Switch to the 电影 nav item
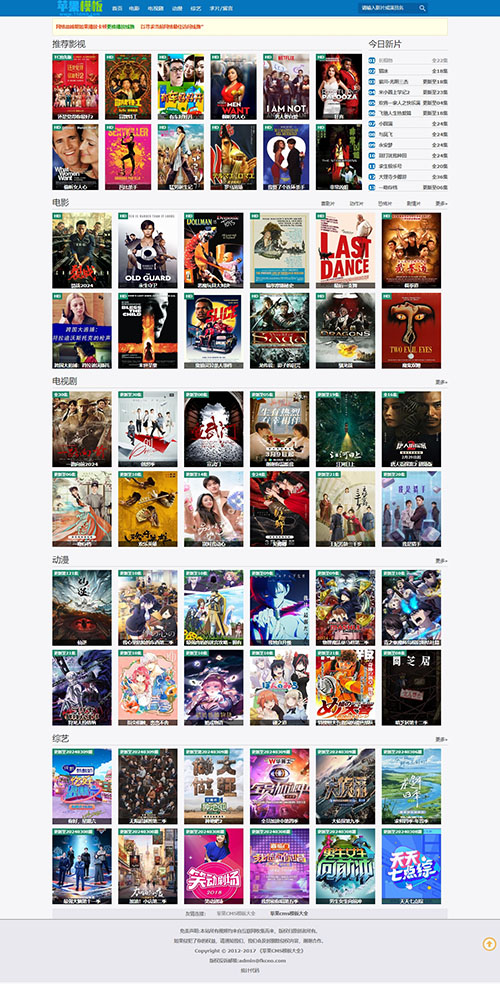The image size is (500, 984). [x=134, y=9]
